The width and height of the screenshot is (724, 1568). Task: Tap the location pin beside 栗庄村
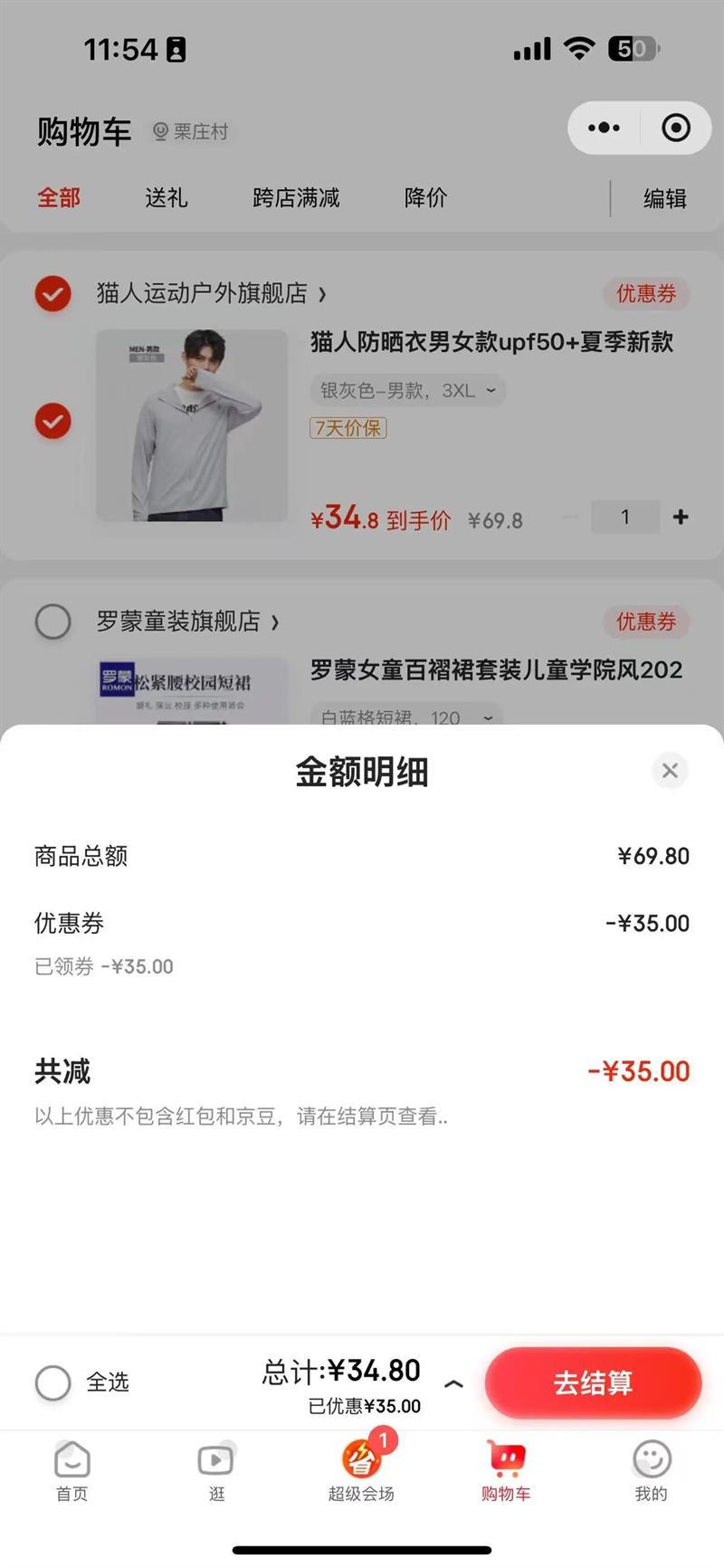coord(160,131)
